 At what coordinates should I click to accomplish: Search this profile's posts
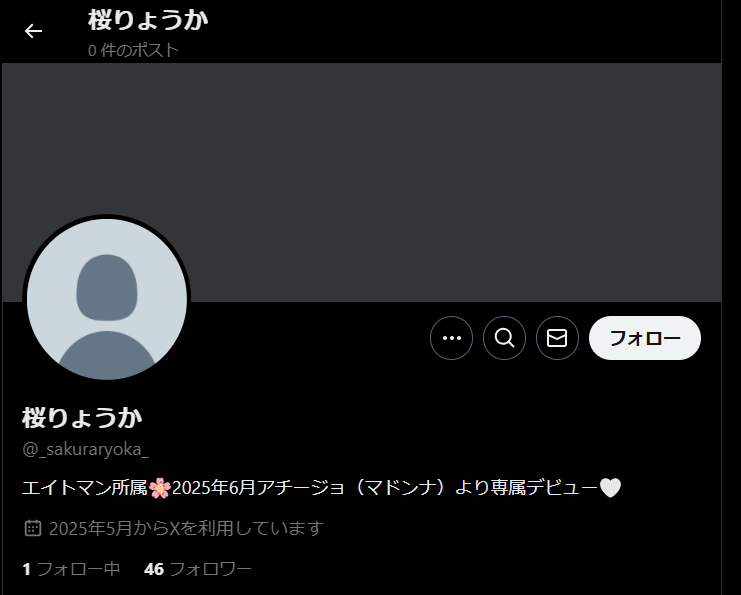point(504,338)
